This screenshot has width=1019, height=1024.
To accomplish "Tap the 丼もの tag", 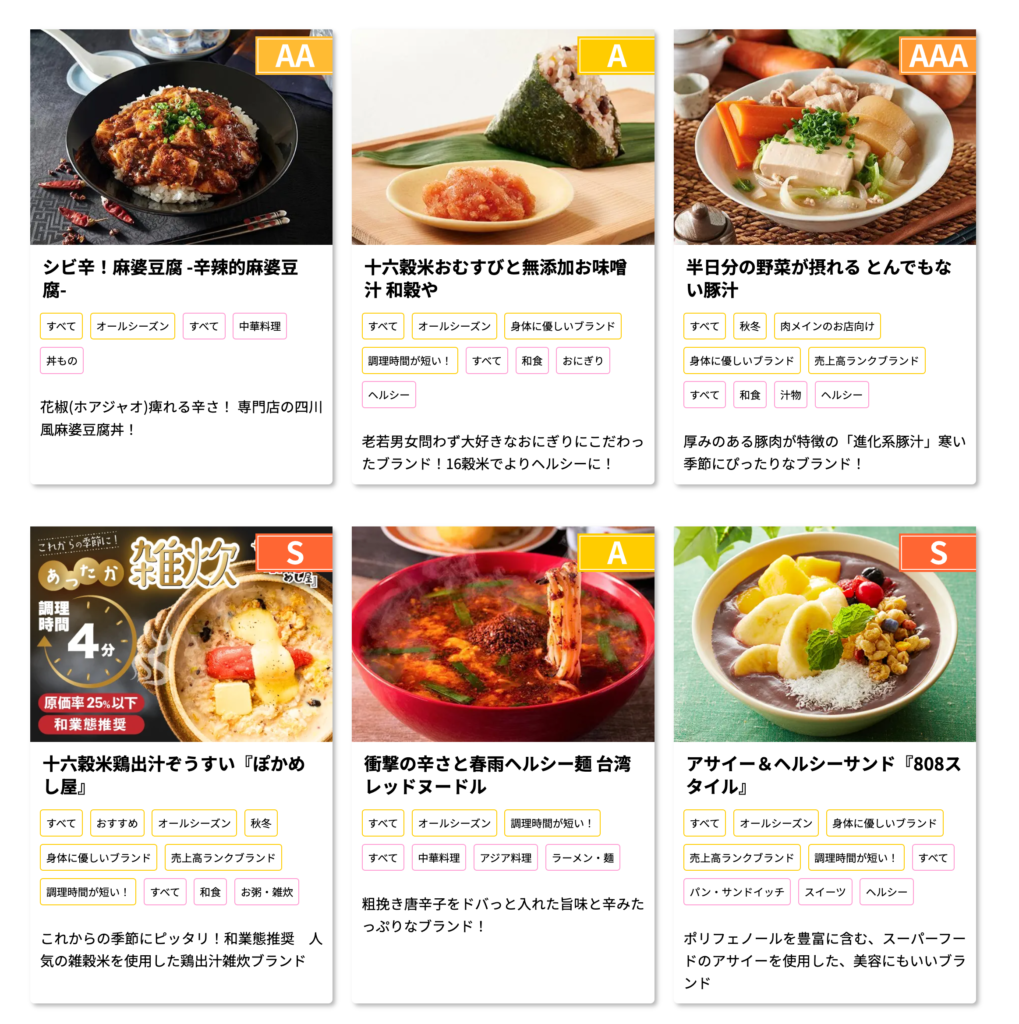I will [x=62, y=361].
